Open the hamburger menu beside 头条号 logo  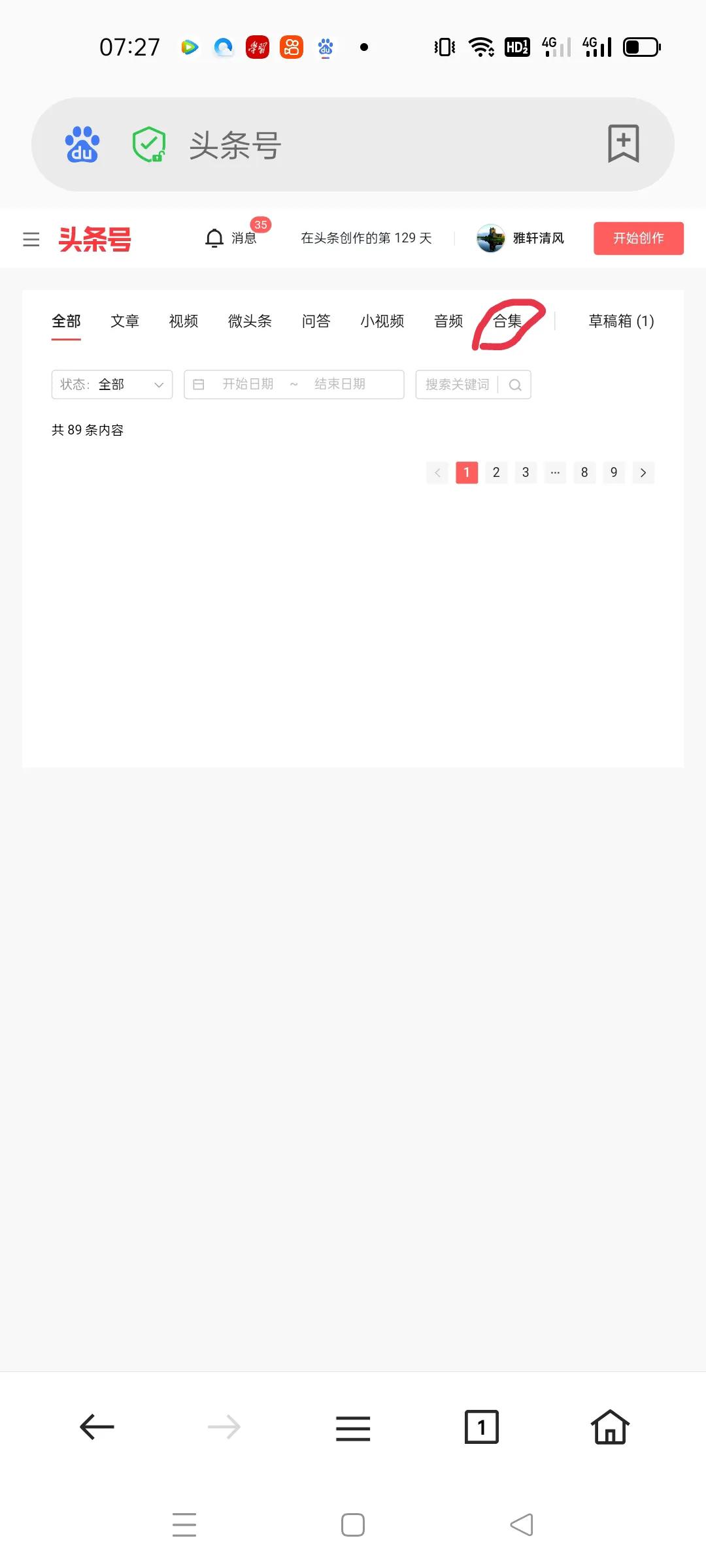click(31, 239)
